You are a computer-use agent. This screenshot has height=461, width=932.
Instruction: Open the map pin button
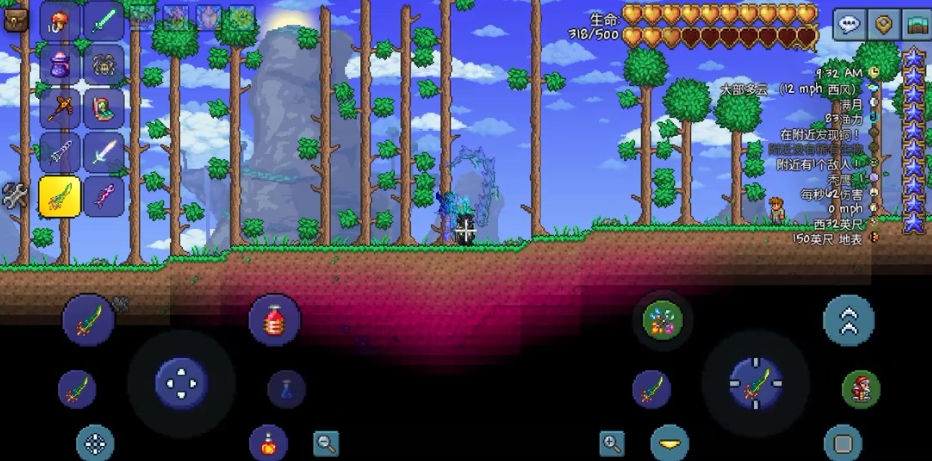click(x=883, y=24)
